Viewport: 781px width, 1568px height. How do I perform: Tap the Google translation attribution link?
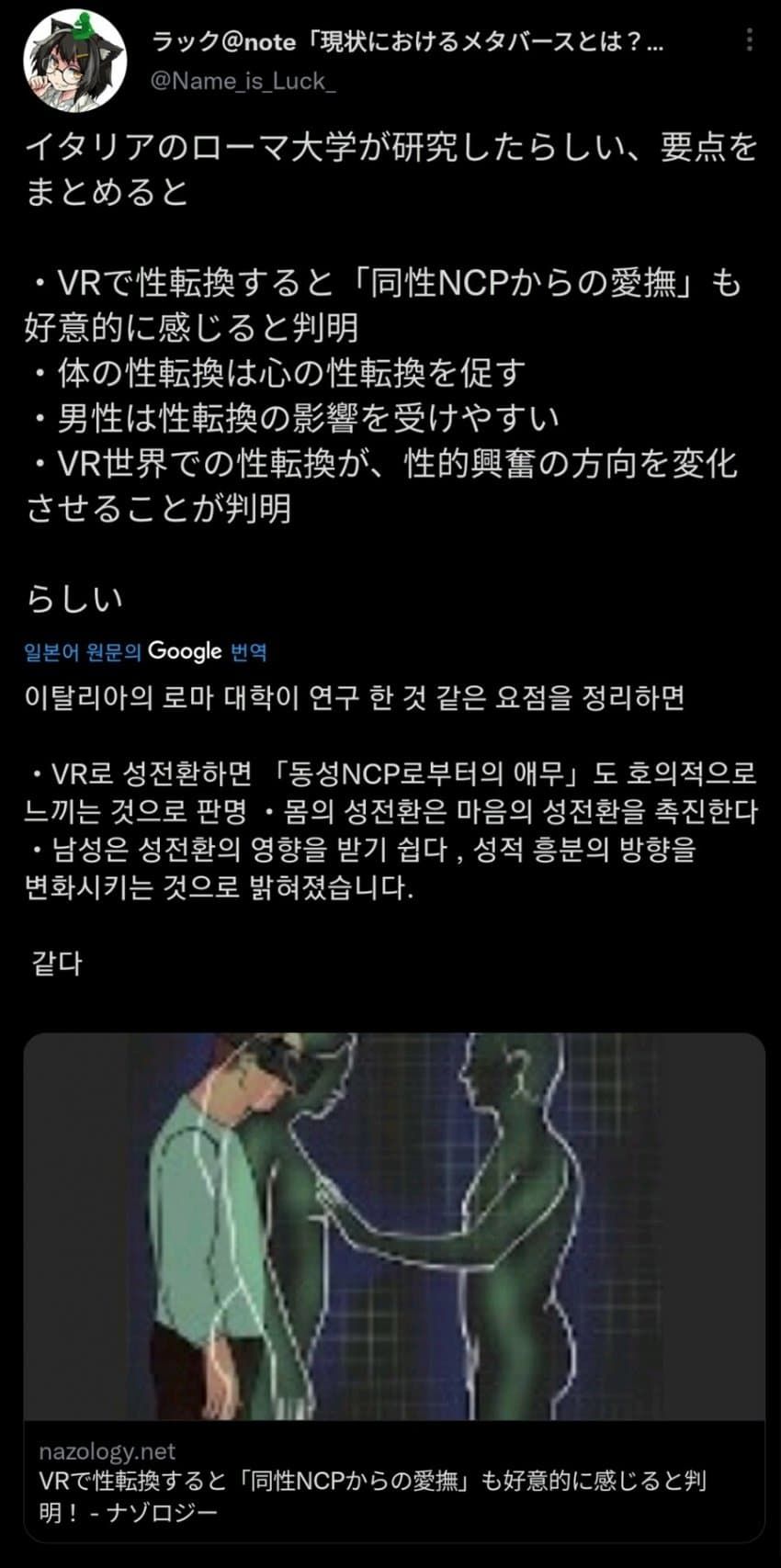pos(147,652)
